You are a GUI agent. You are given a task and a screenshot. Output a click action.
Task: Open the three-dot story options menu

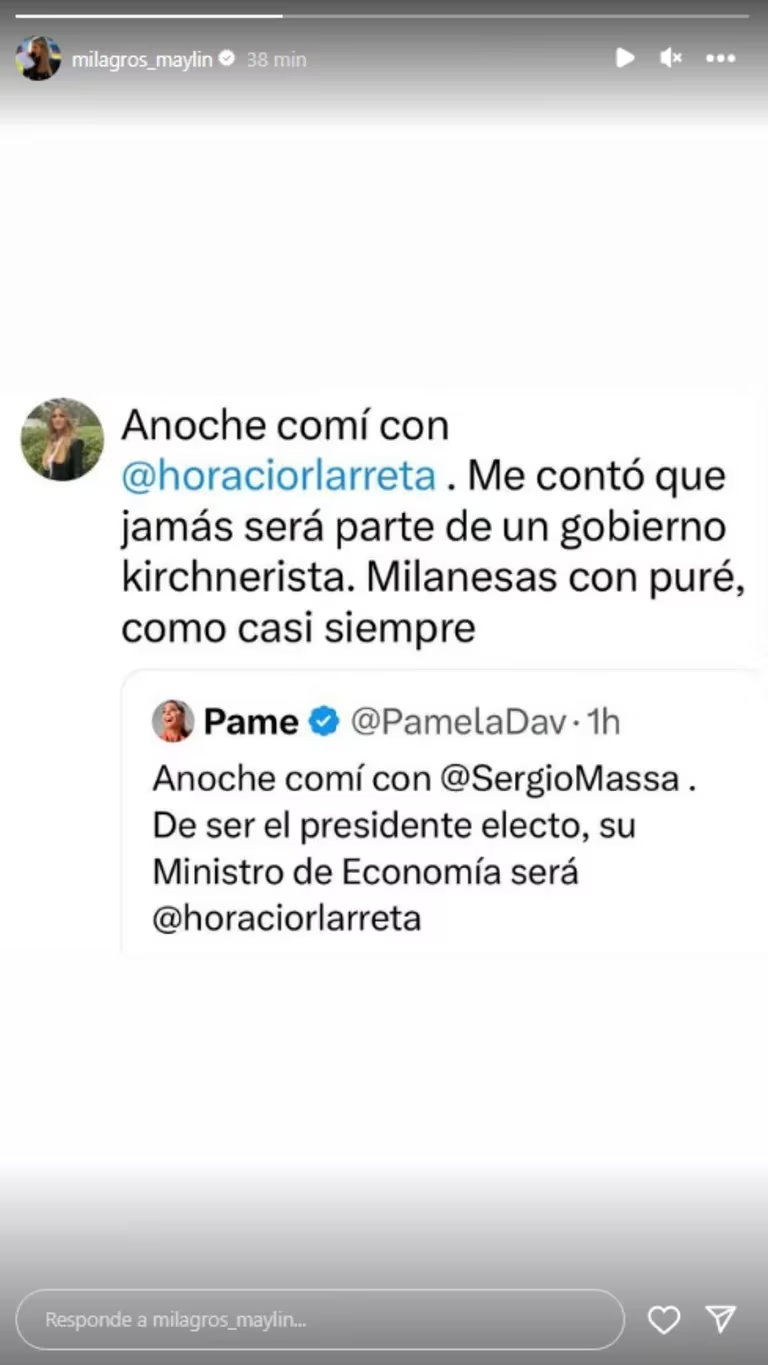(x=721, y=58)
